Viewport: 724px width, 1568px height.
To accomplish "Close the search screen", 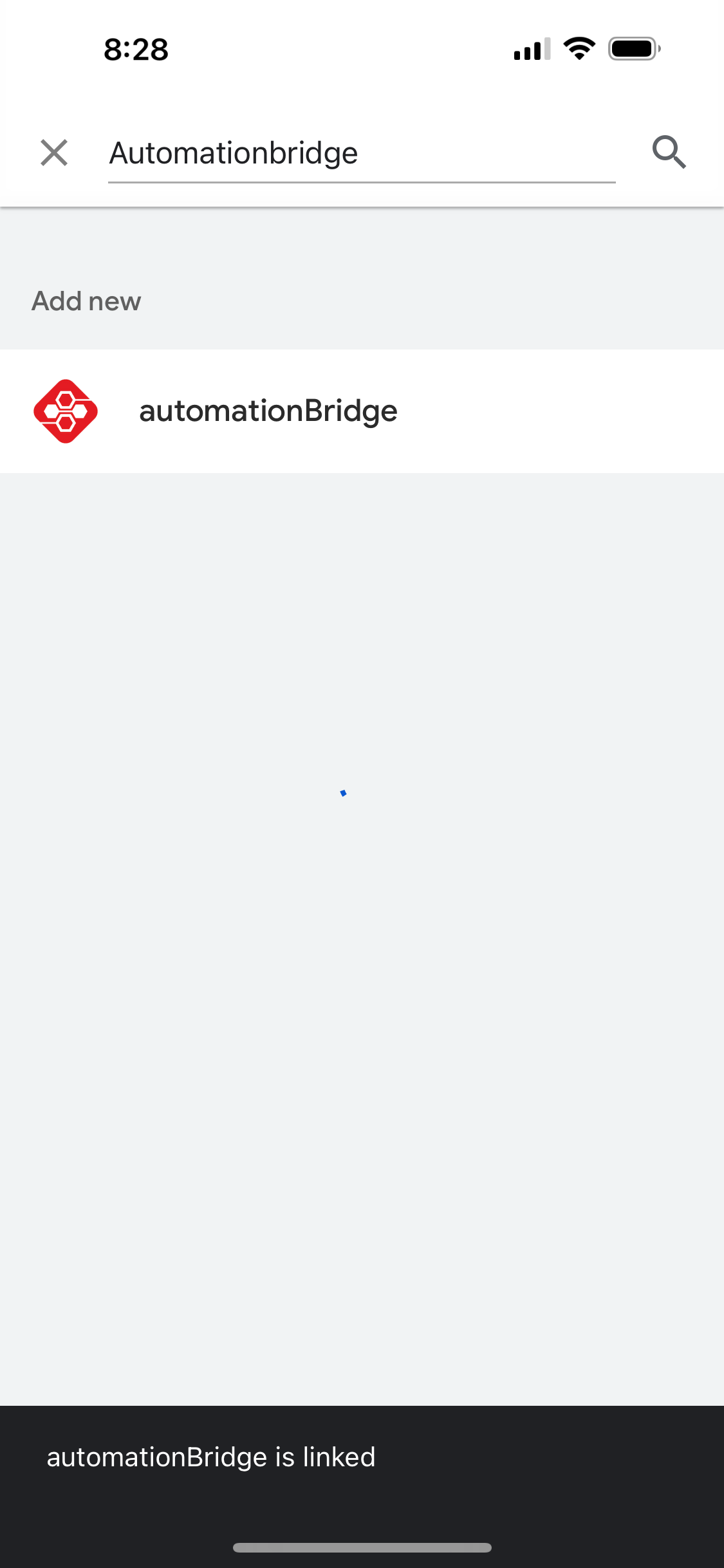I will pyautogui.click(x=54, y=153).
